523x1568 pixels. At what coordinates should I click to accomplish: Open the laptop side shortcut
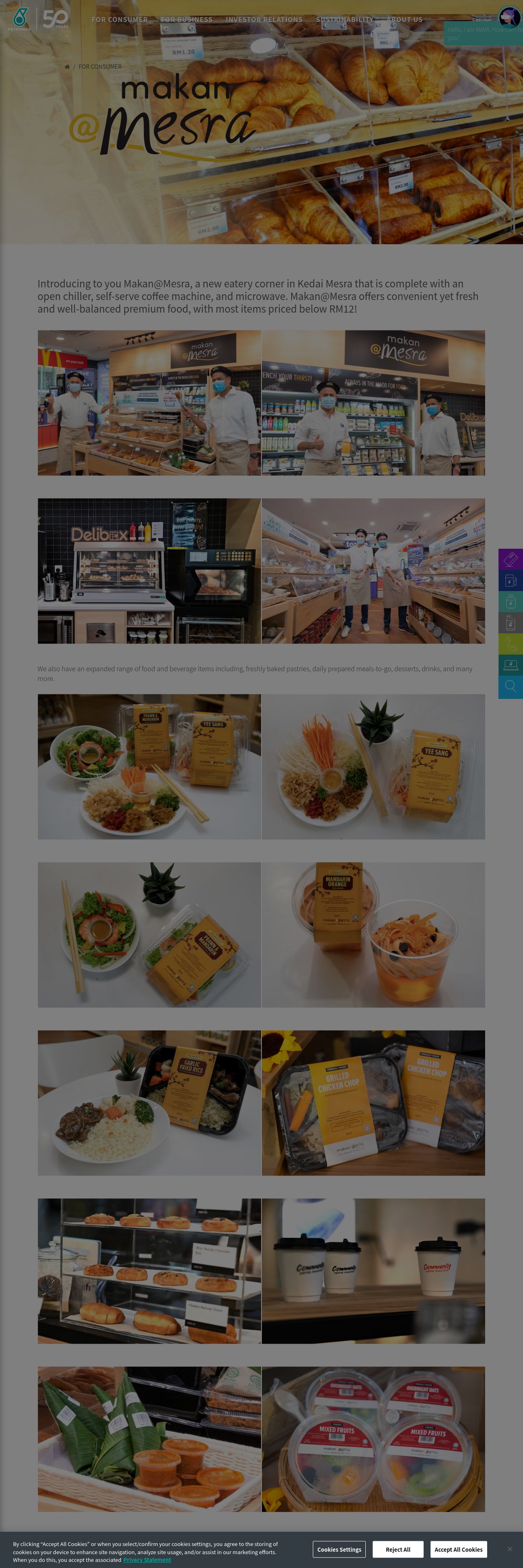point(510,665)
